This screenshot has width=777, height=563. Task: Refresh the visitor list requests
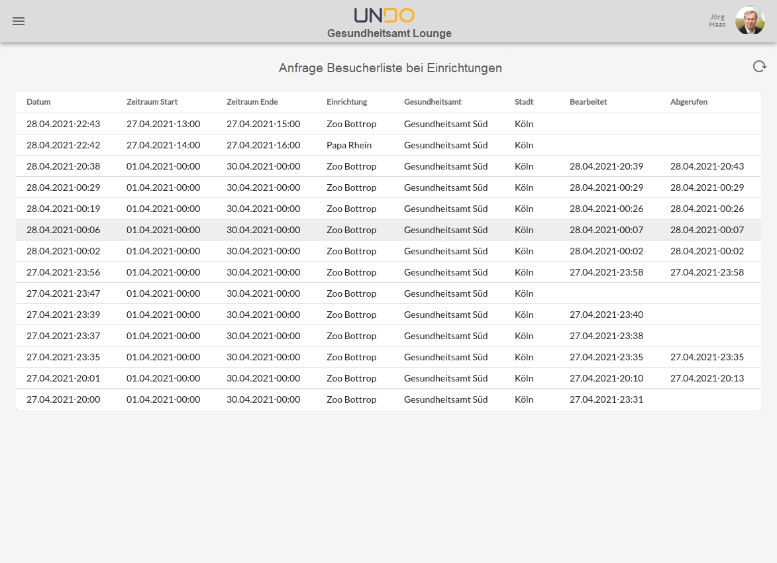759,67
